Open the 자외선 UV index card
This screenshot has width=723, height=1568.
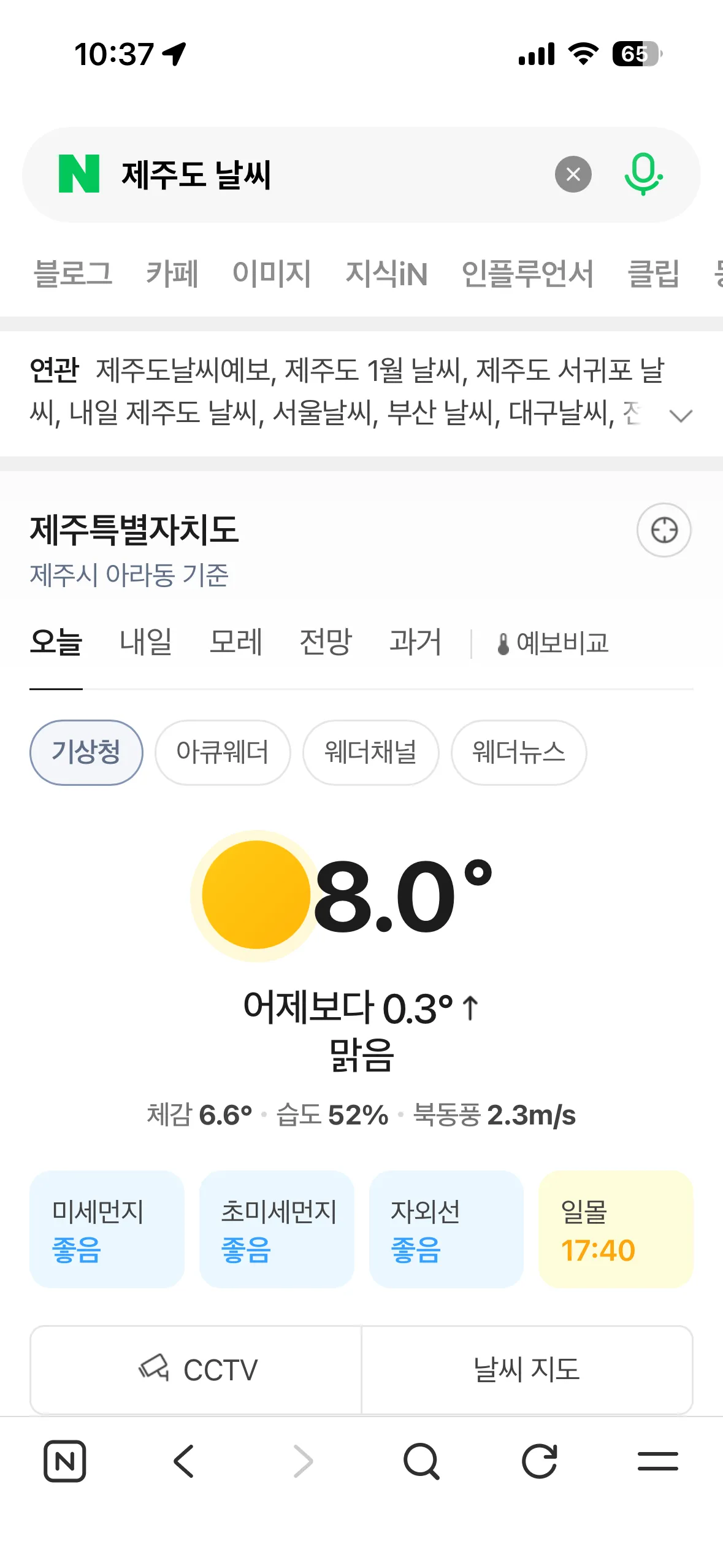click(446, 1229)
